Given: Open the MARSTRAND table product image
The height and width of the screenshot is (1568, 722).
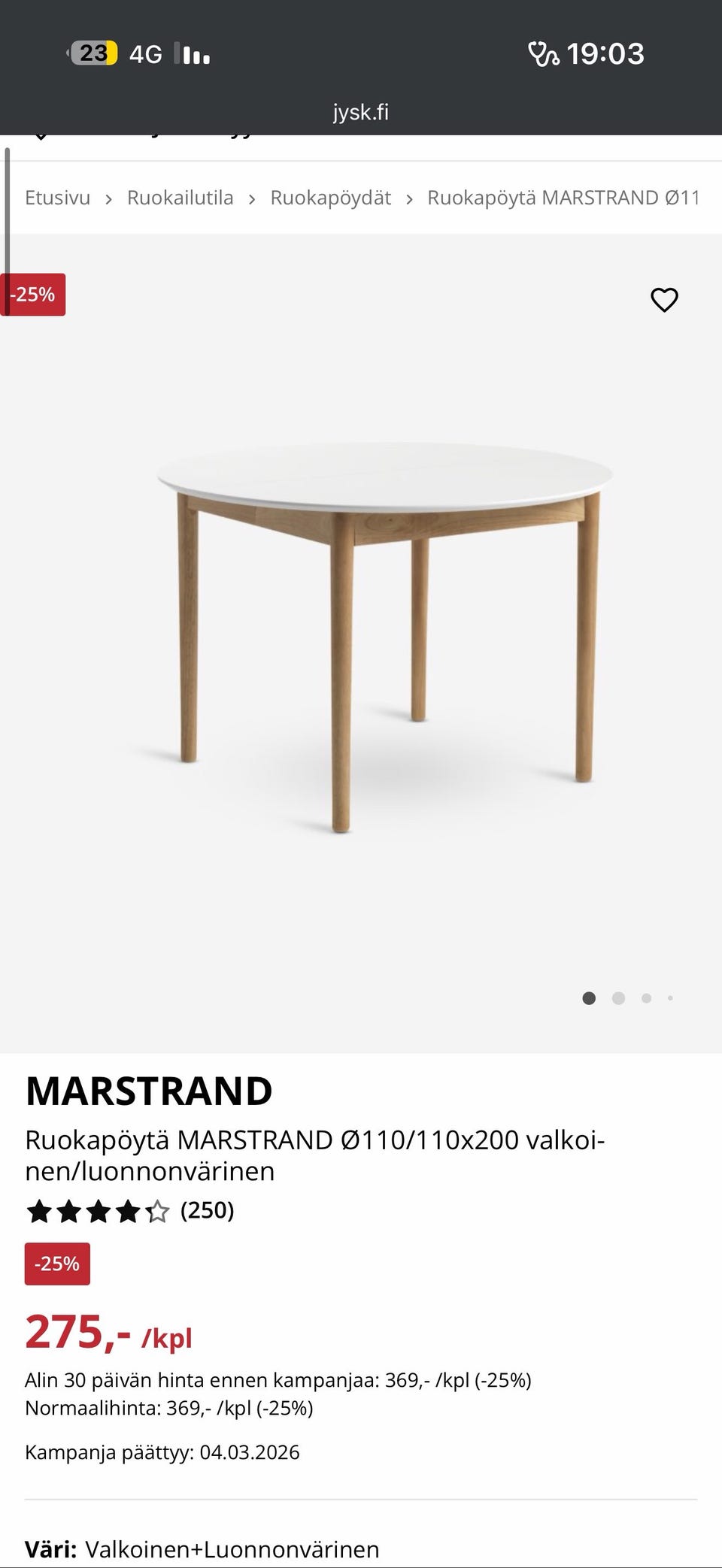Looking at the screenshot, I should point(385,639).
